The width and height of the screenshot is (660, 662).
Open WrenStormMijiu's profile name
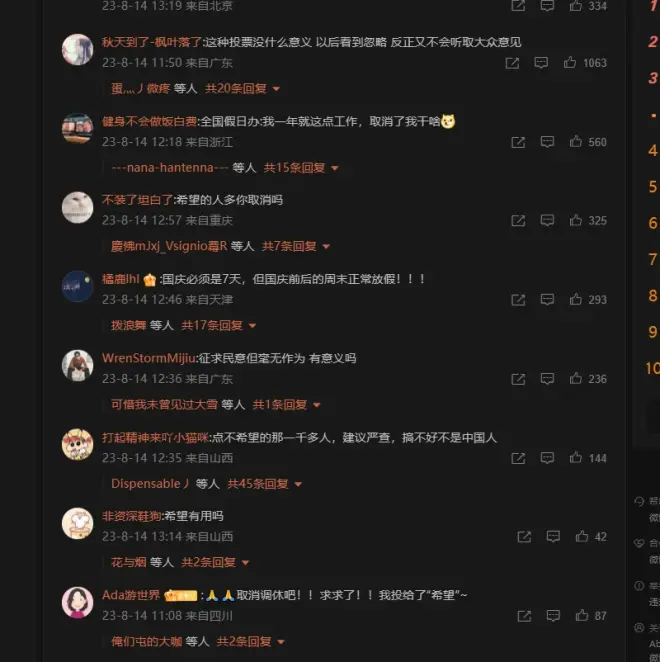tap(149, 358)
